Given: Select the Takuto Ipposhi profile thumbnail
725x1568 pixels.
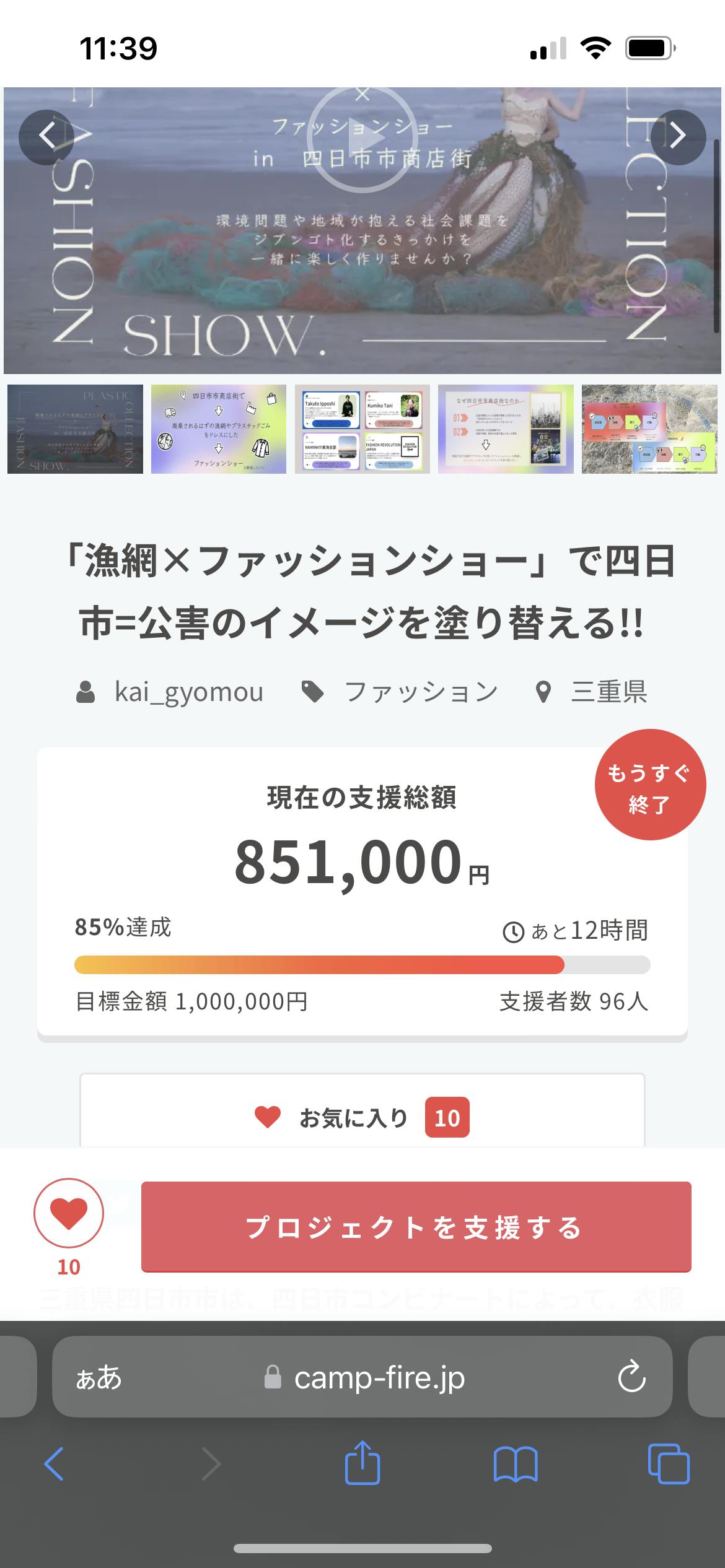Looking at the screenshot, I should [362, 429].
